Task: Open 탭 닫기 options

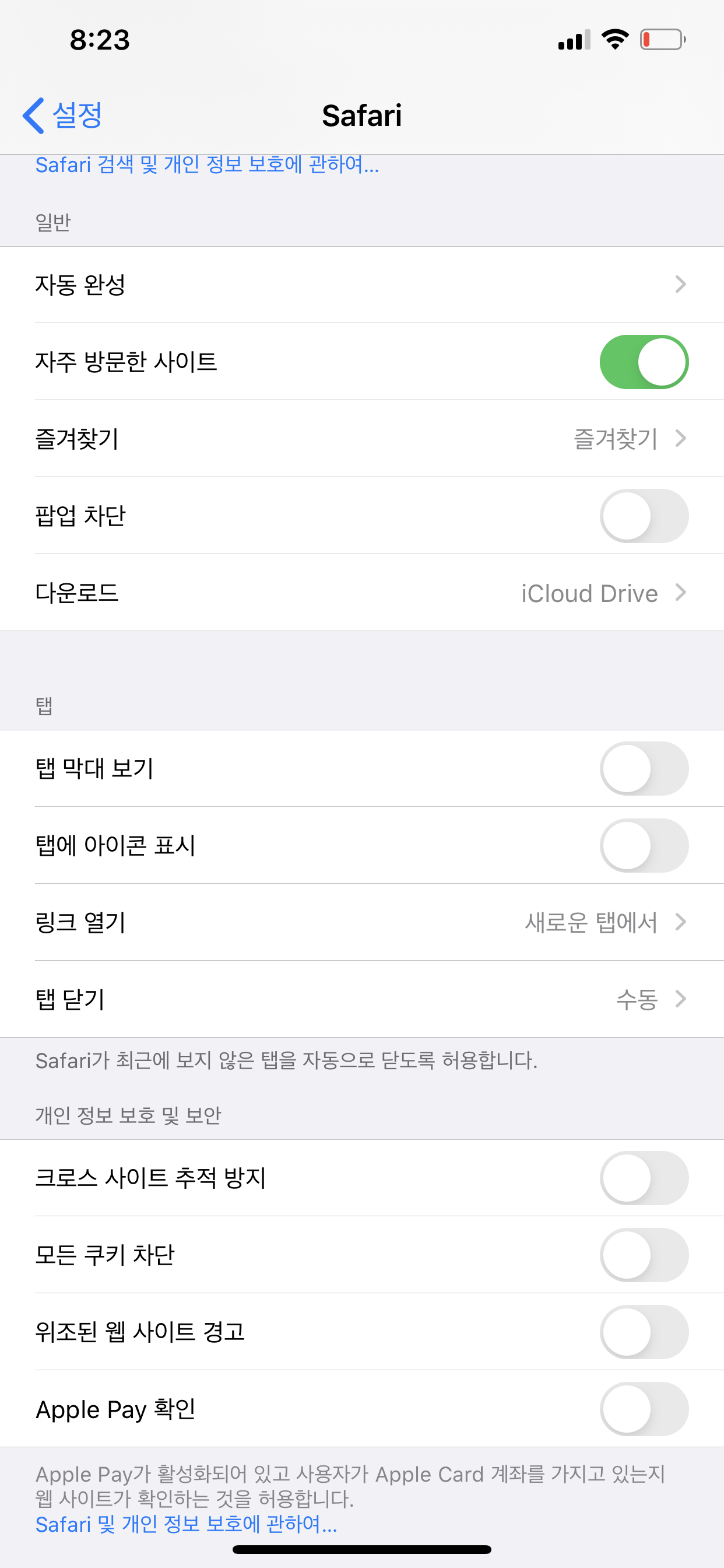Action: [x=361, y=999]
